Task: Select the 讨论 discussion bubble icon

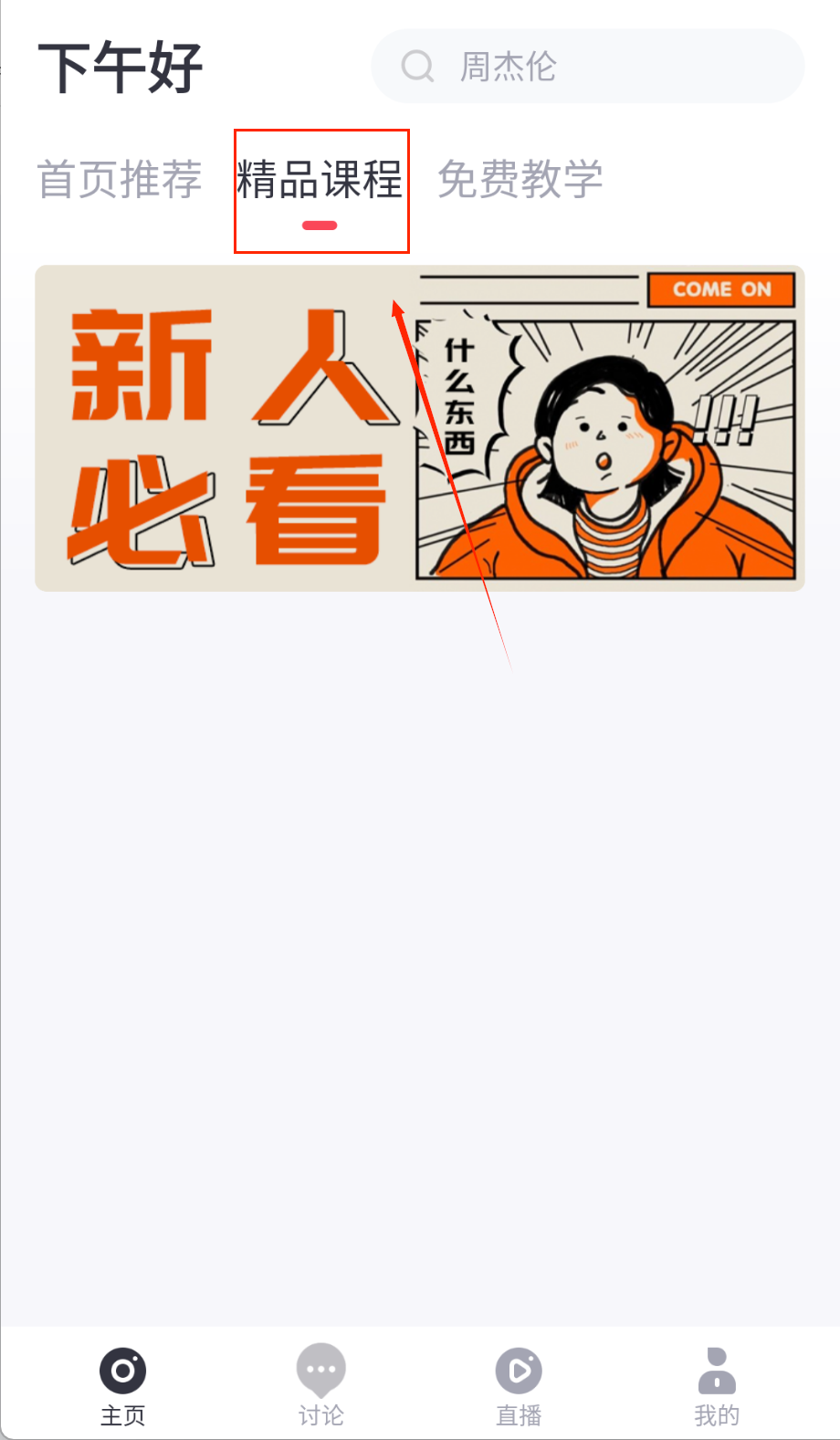Action: click(320, 1370)
